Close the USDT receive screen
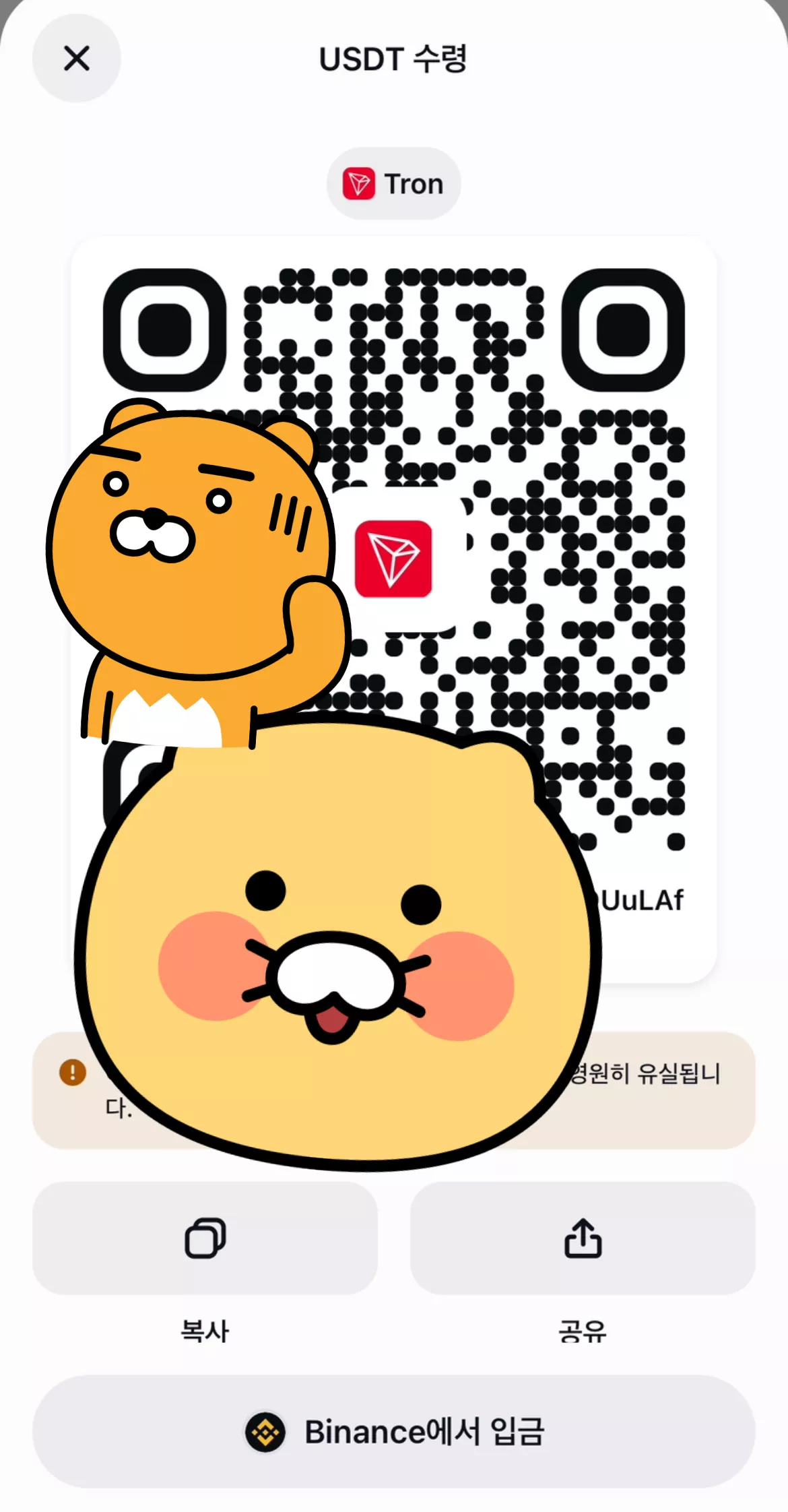The image size is (788, 1512). coord(77,59)
